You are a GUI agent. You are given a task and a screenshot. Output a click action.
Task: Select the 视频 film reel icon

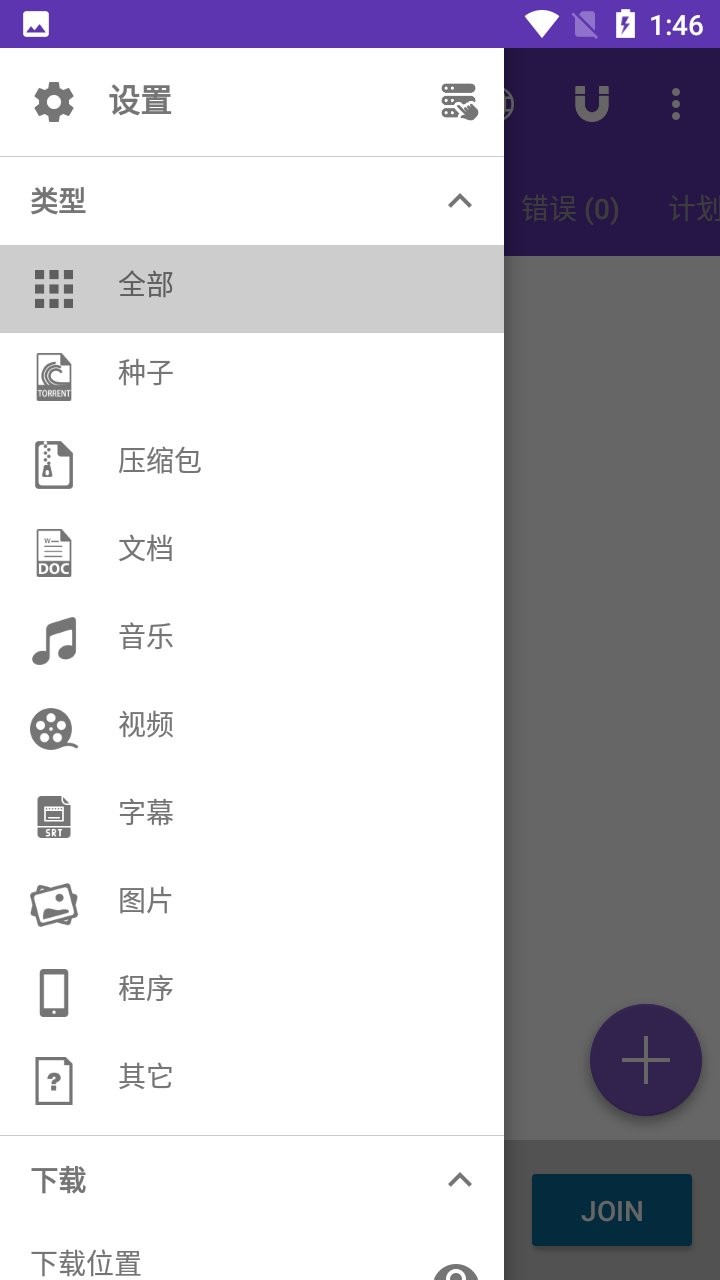[x=53, y=729]
